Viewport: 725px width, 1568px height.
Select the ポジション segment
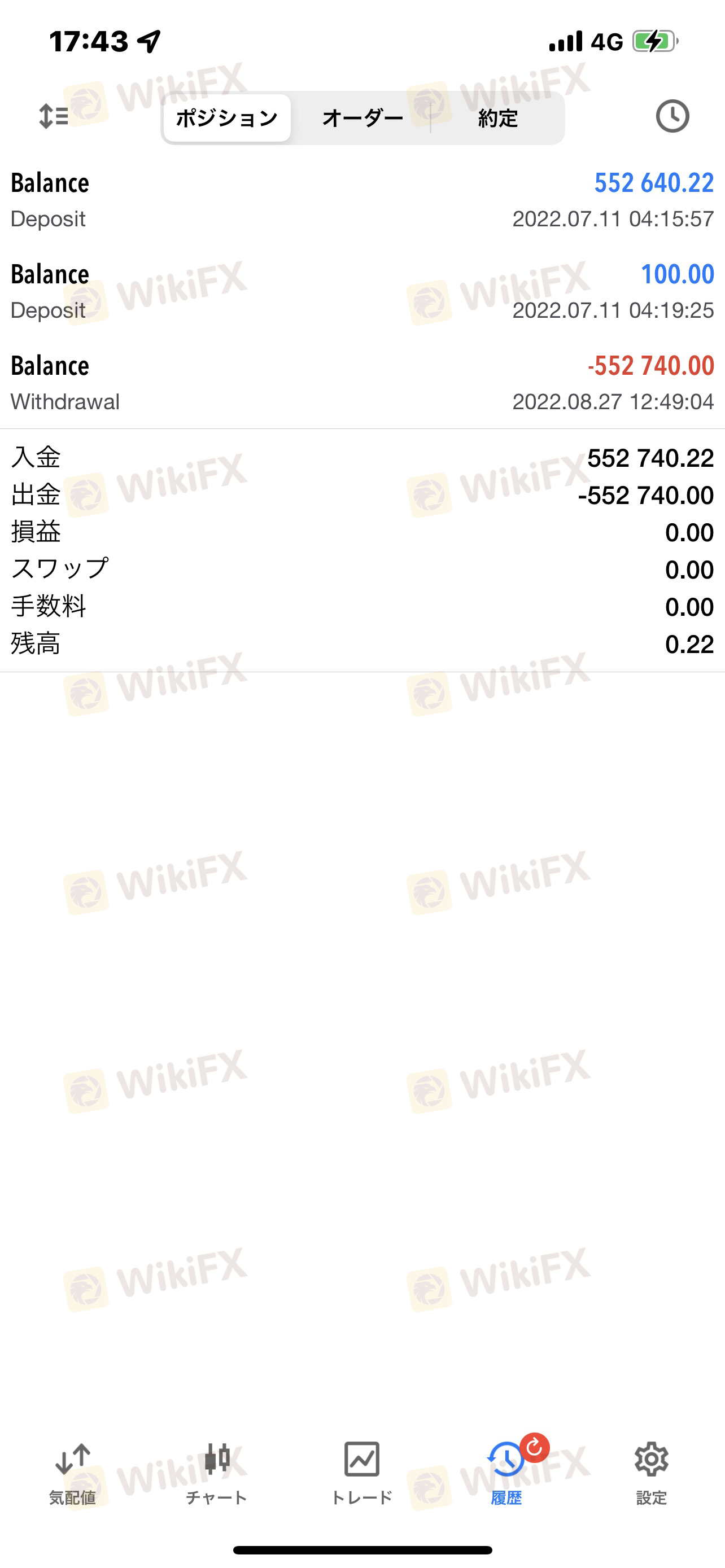227,118
